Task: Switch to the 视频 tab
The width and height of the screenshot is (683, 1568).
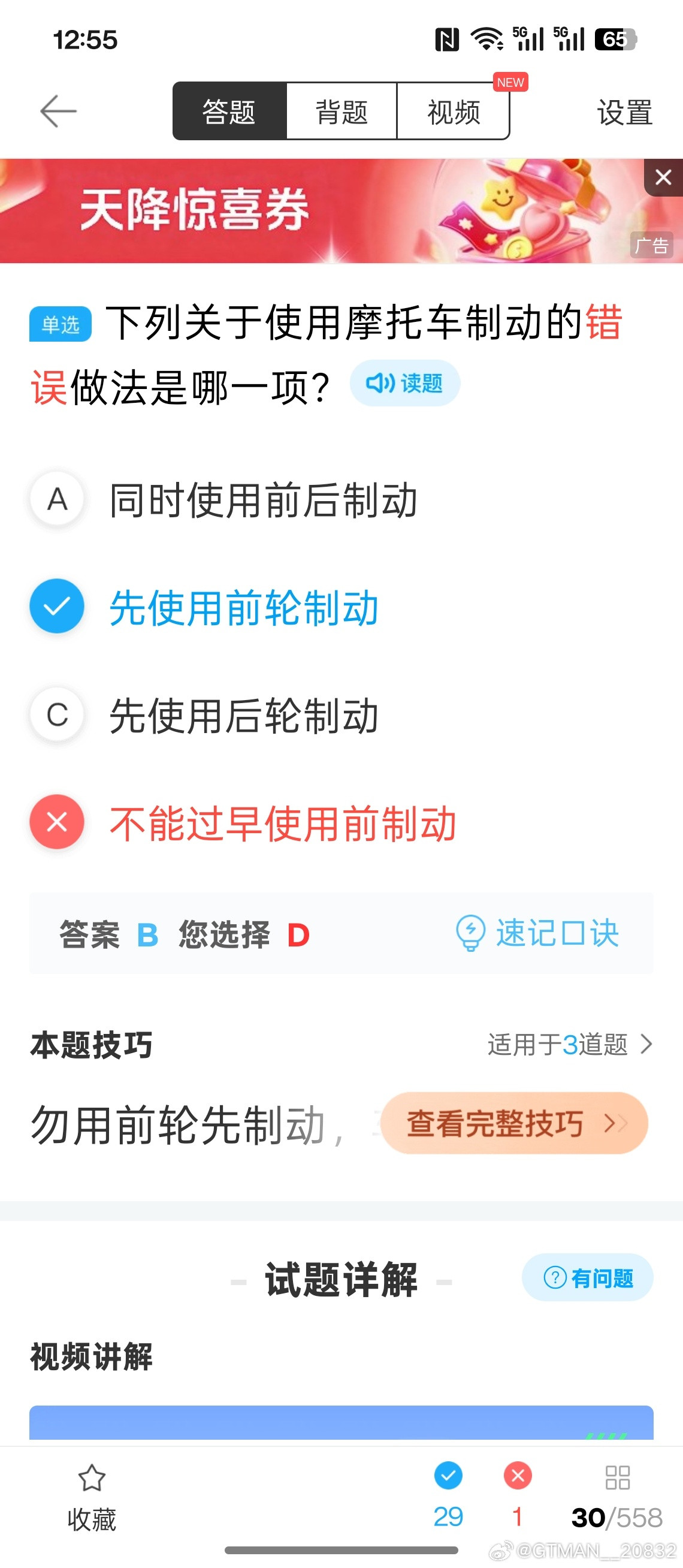Action: coord(452,111)
